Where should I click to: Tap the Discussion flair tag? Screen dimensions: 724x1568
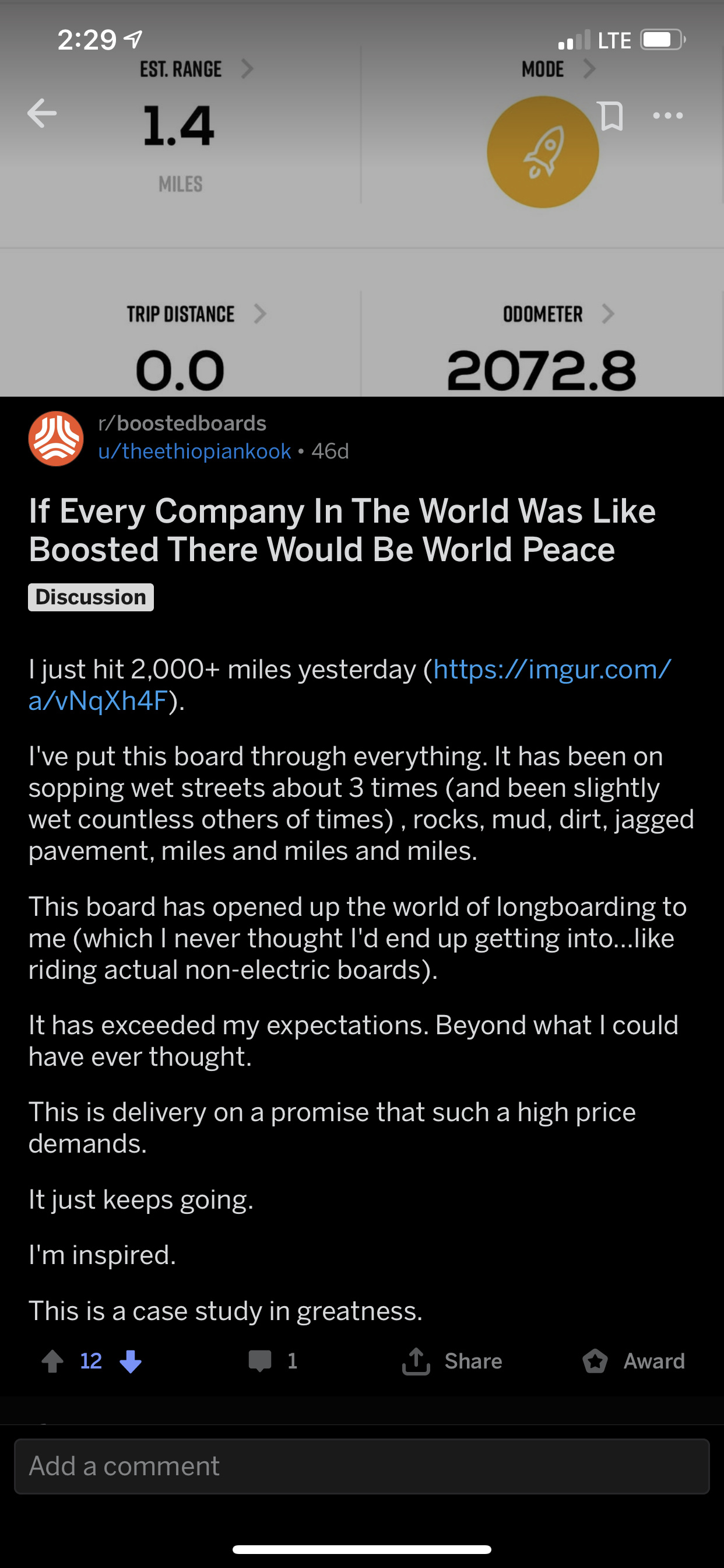91,597
